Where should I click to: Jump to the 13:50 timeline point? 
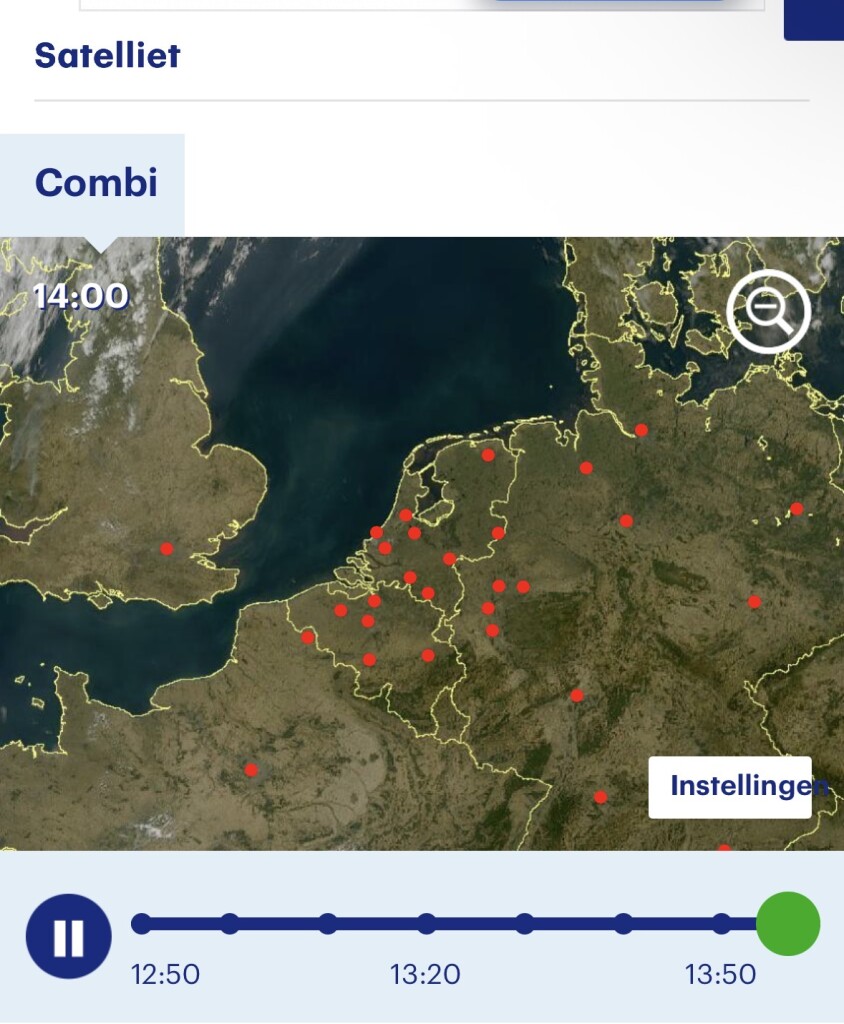pyautogui.click(x=721, y=923)
